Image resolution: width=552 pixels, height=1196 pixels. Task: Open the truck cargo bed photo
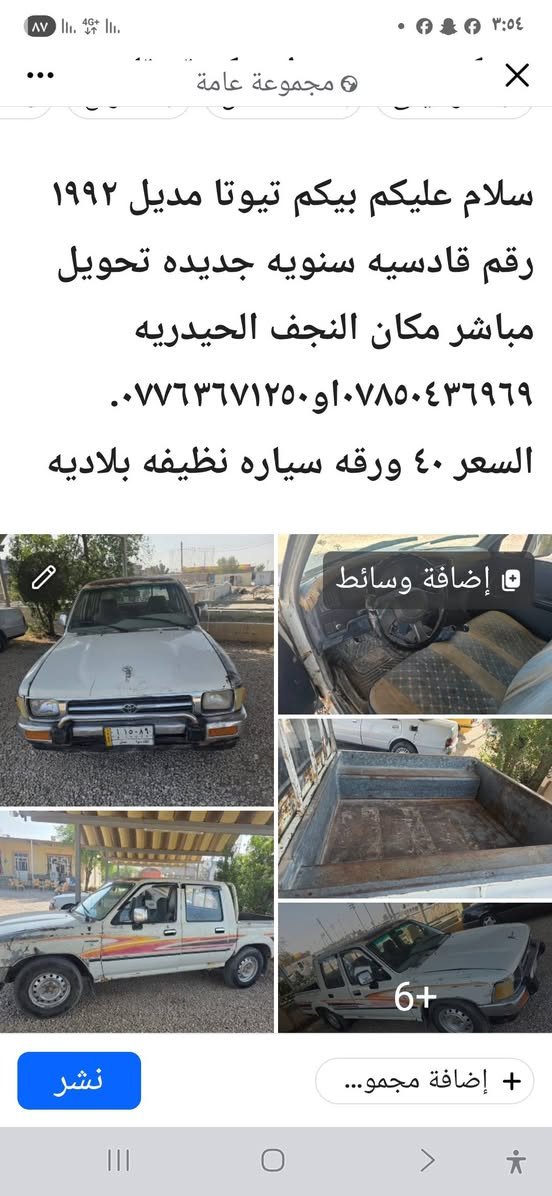(x=415, y=808)
